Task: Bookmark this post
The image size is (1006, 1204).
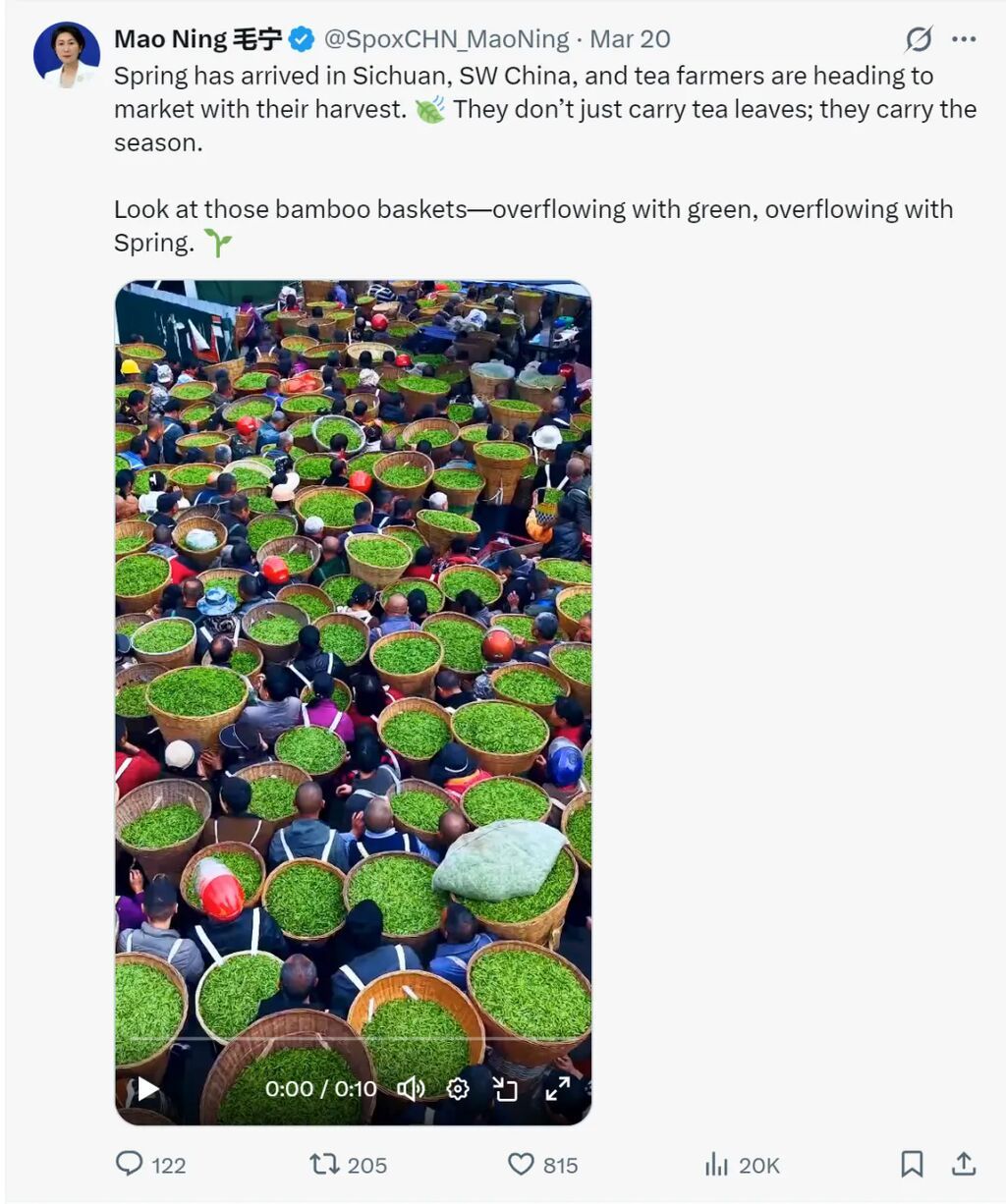Action: (912, 1165)
